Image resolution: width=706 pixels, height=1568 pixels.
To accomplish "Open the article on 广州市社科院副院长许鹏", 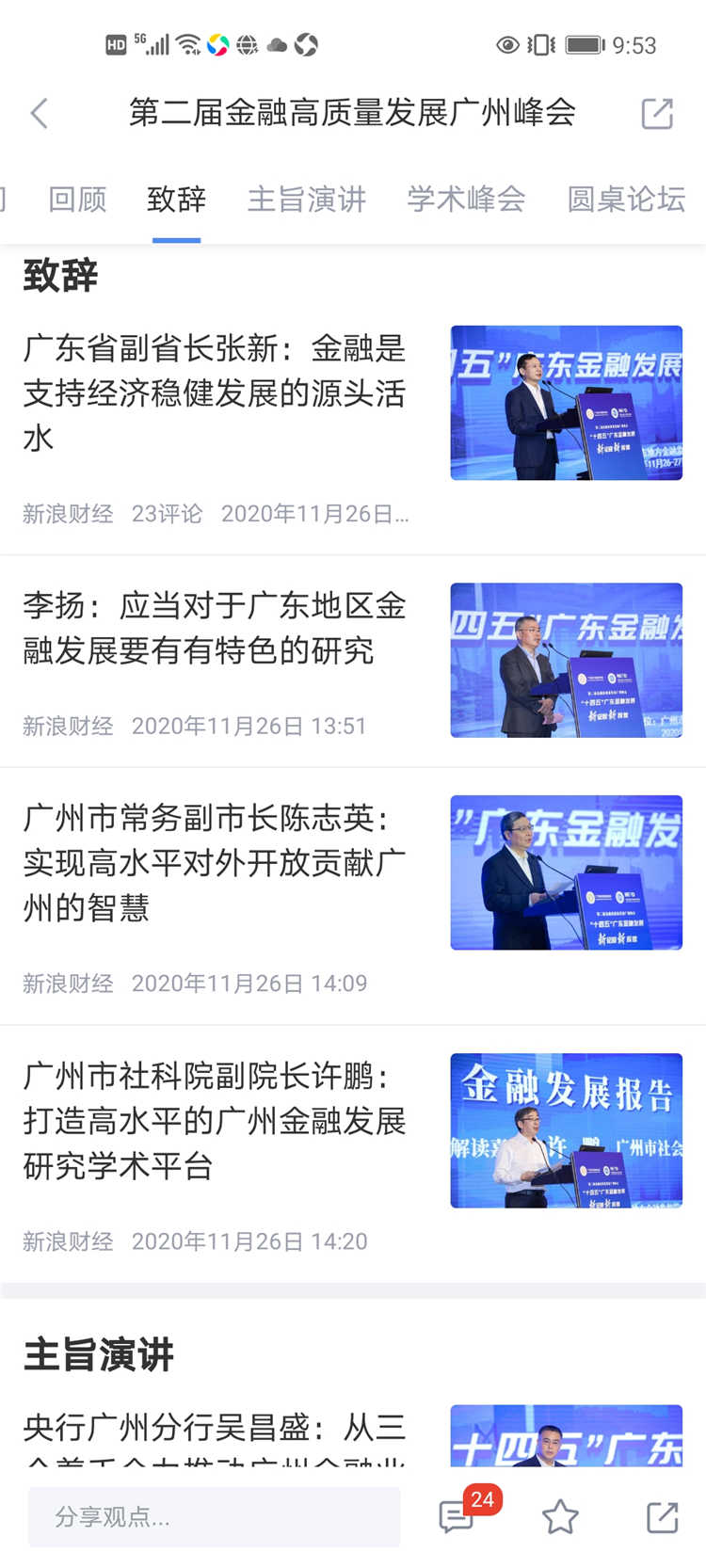I will click(215, 1120).
